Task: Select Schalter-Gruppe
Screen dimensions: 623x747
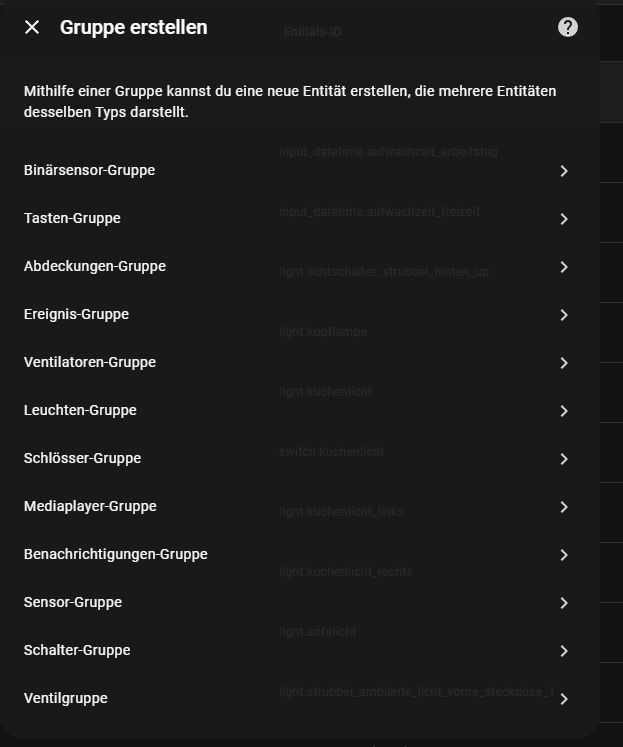Action: tap(77, 650)
